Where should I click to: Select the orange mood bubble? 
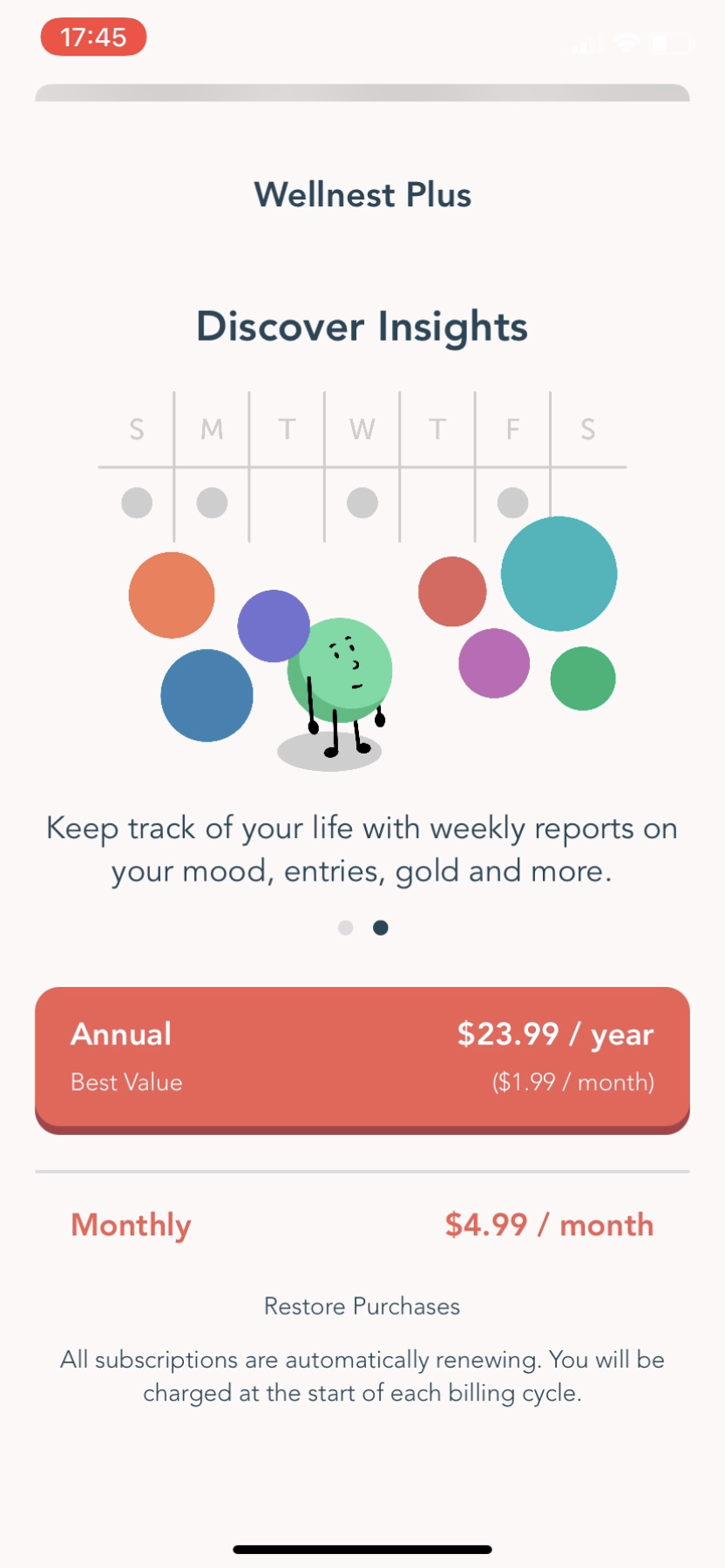(x=172, y=594)
